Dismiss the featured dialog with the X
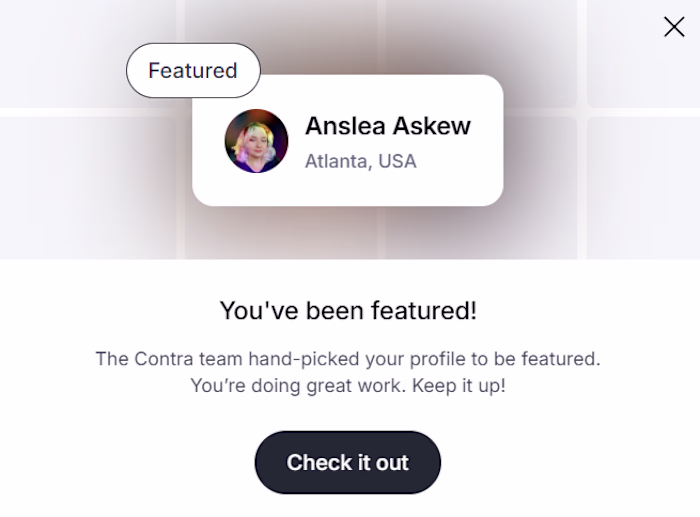The height and width of the screenshot is (517, 700). point(674,27)
